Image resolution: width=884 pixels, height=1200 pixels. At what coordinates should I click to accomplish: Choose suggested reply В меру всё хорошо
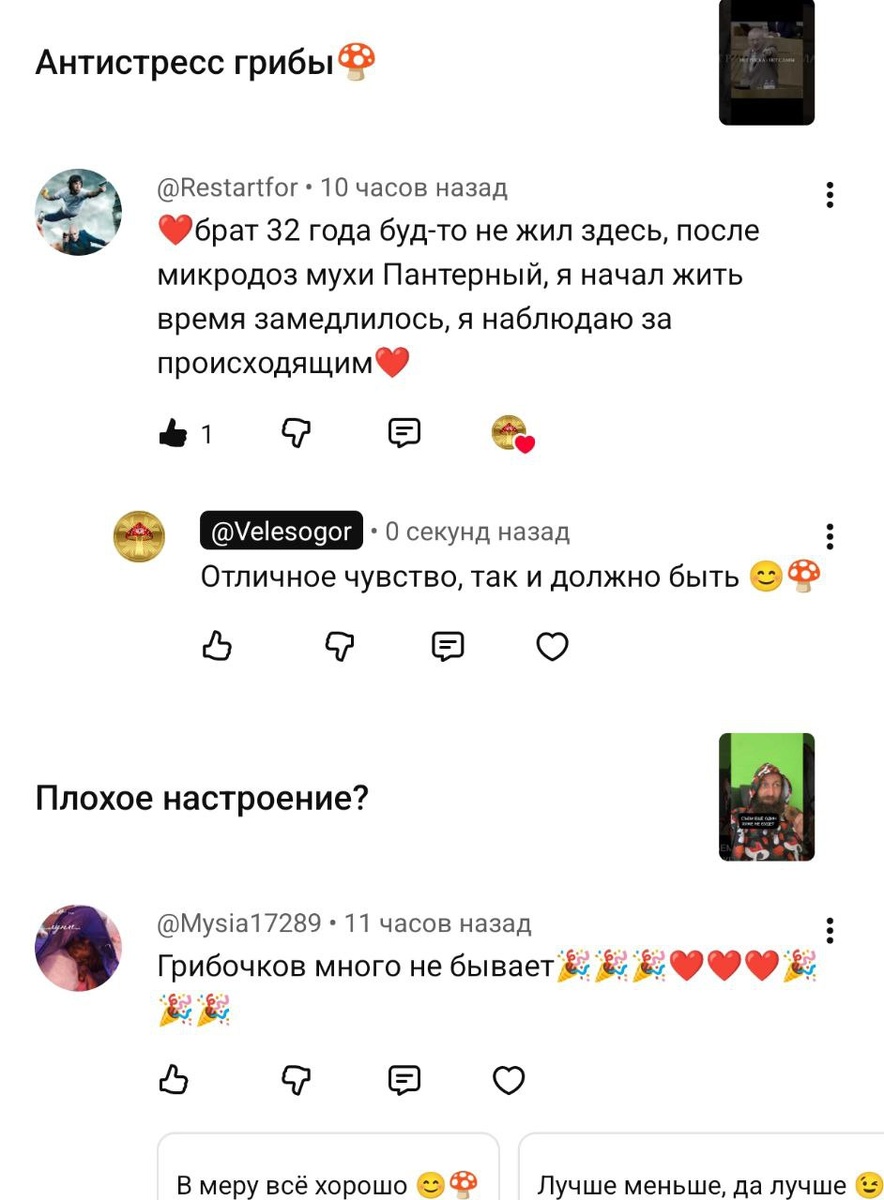(x=328, y=1185)
